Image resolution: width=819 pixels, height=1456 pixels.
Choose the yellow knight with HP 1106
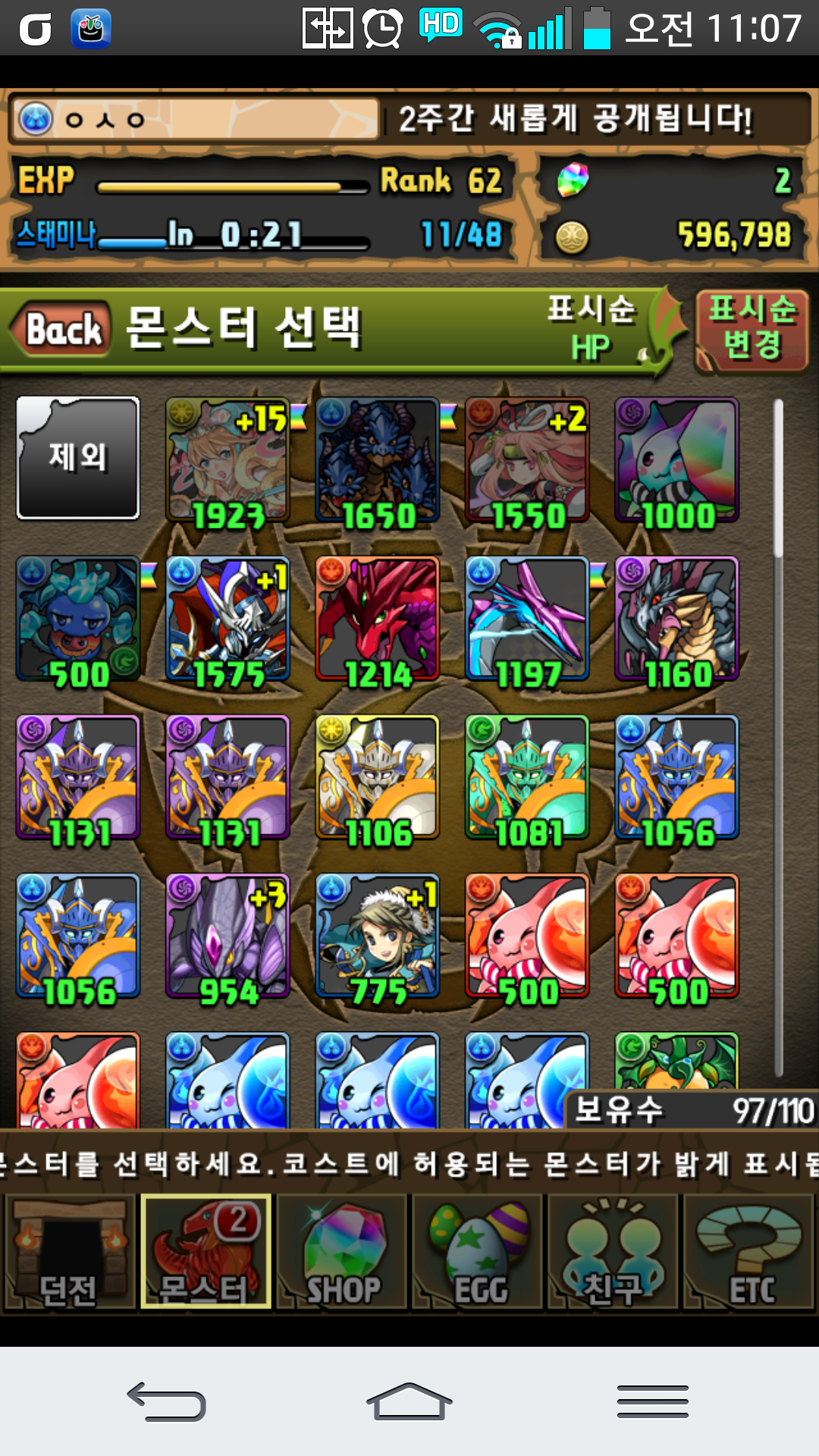point(378,777)
